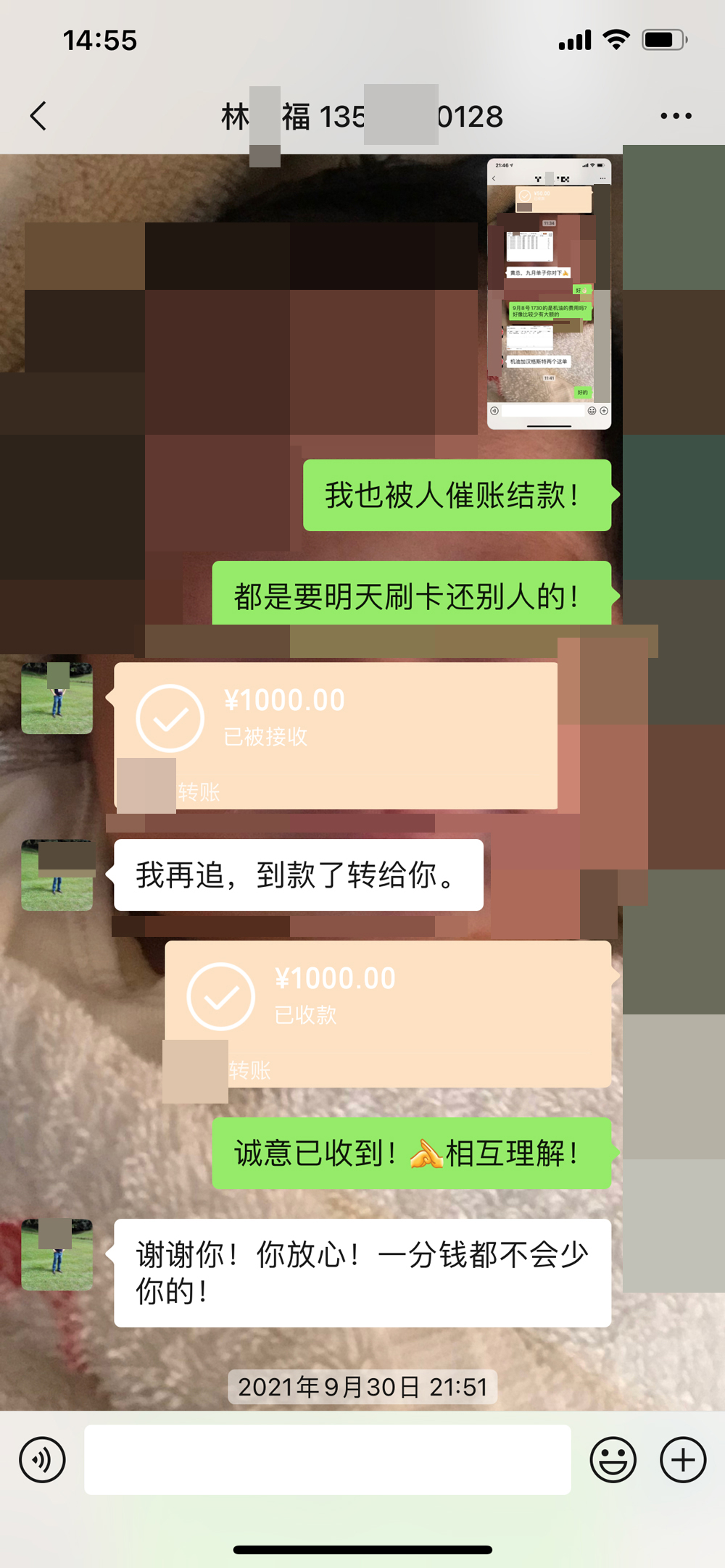Open the screenshot image sent in chat

[x=549, y=293]
